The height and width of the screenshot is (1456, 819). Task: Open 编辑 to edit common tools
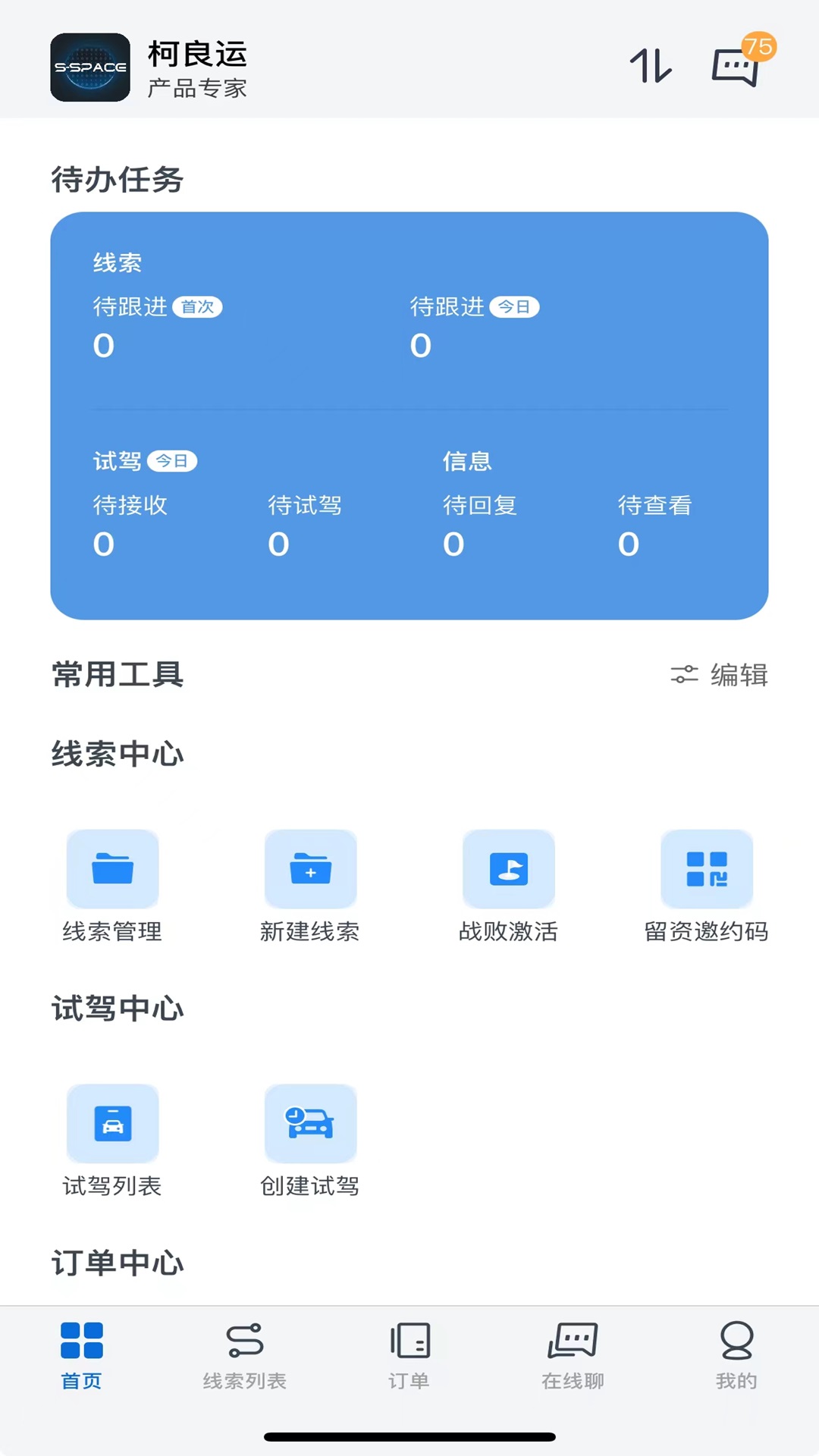coord(720,674)
